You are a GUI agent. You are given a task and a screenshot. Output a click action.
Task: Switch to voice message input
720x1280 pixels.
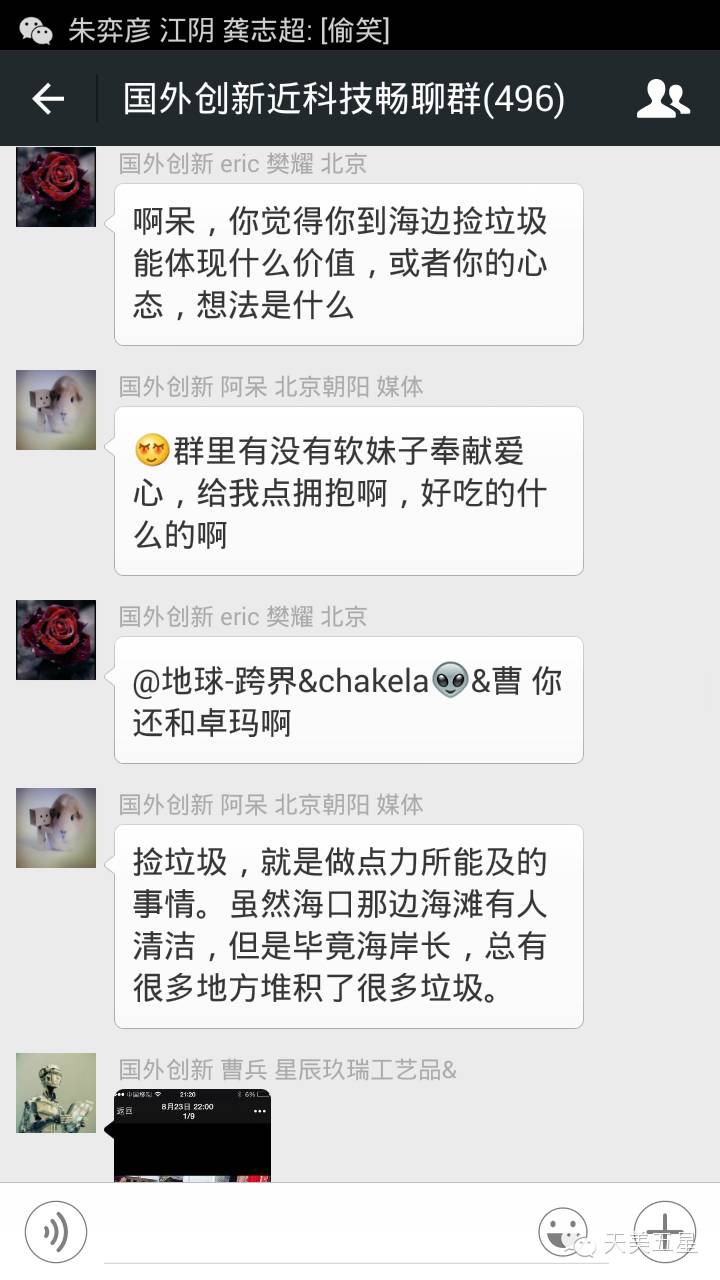pyautogui.click(x=56, y=1232)
